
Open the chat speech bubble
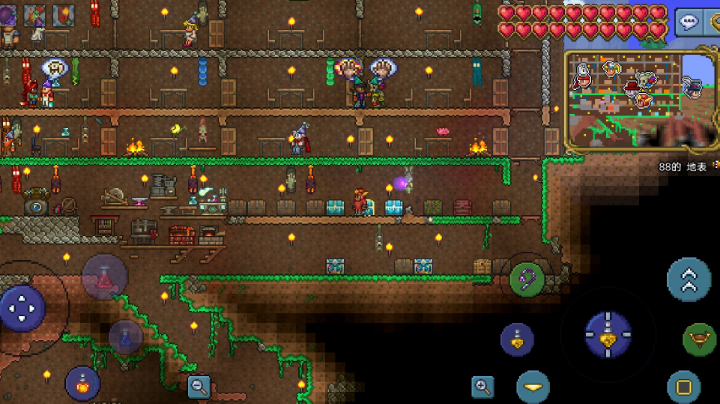tap(688, 21)
